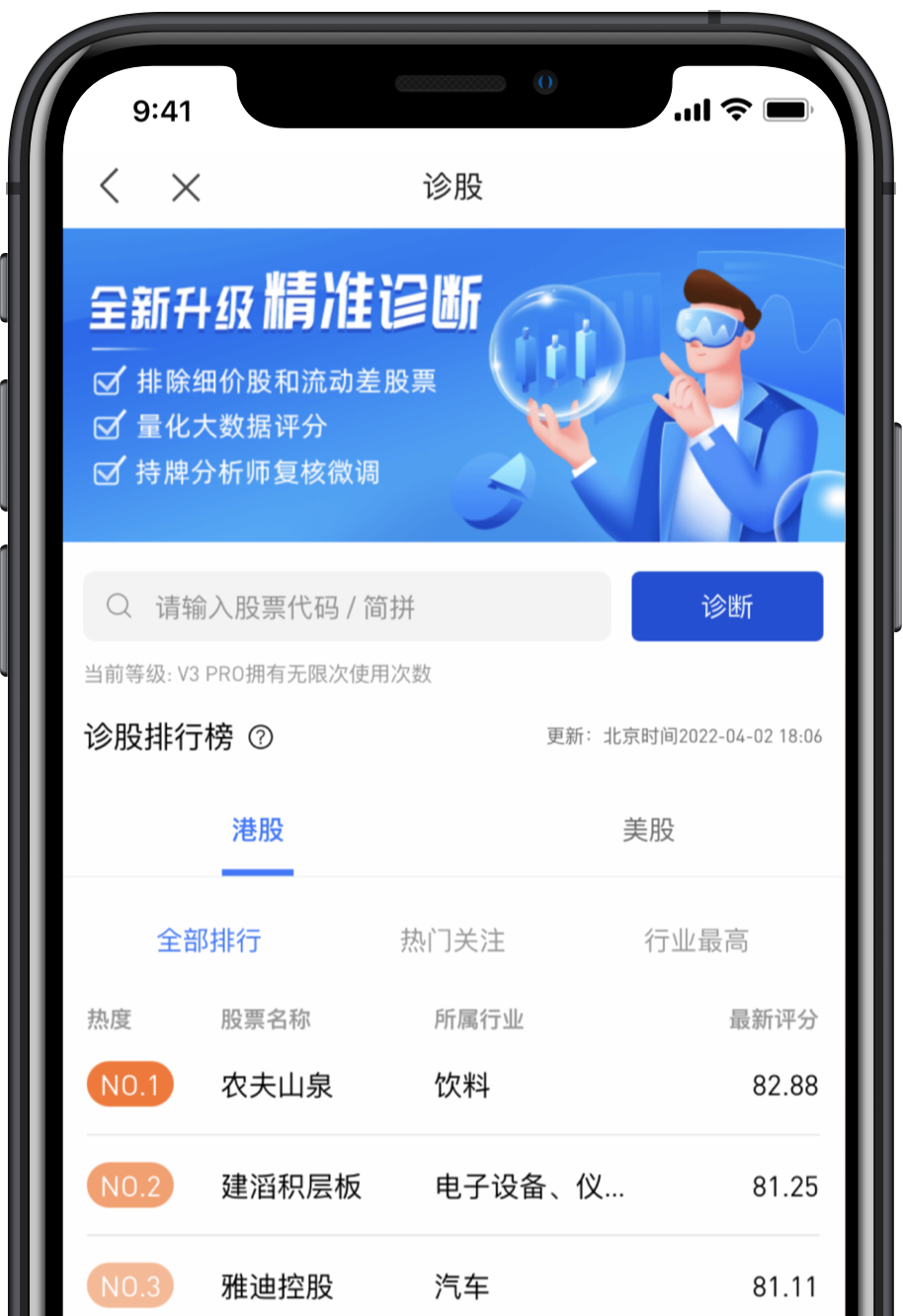The width and height of the screenshot is (903, 1316).
Task: Switch to the 港股 tab
Action: point(258,830)
